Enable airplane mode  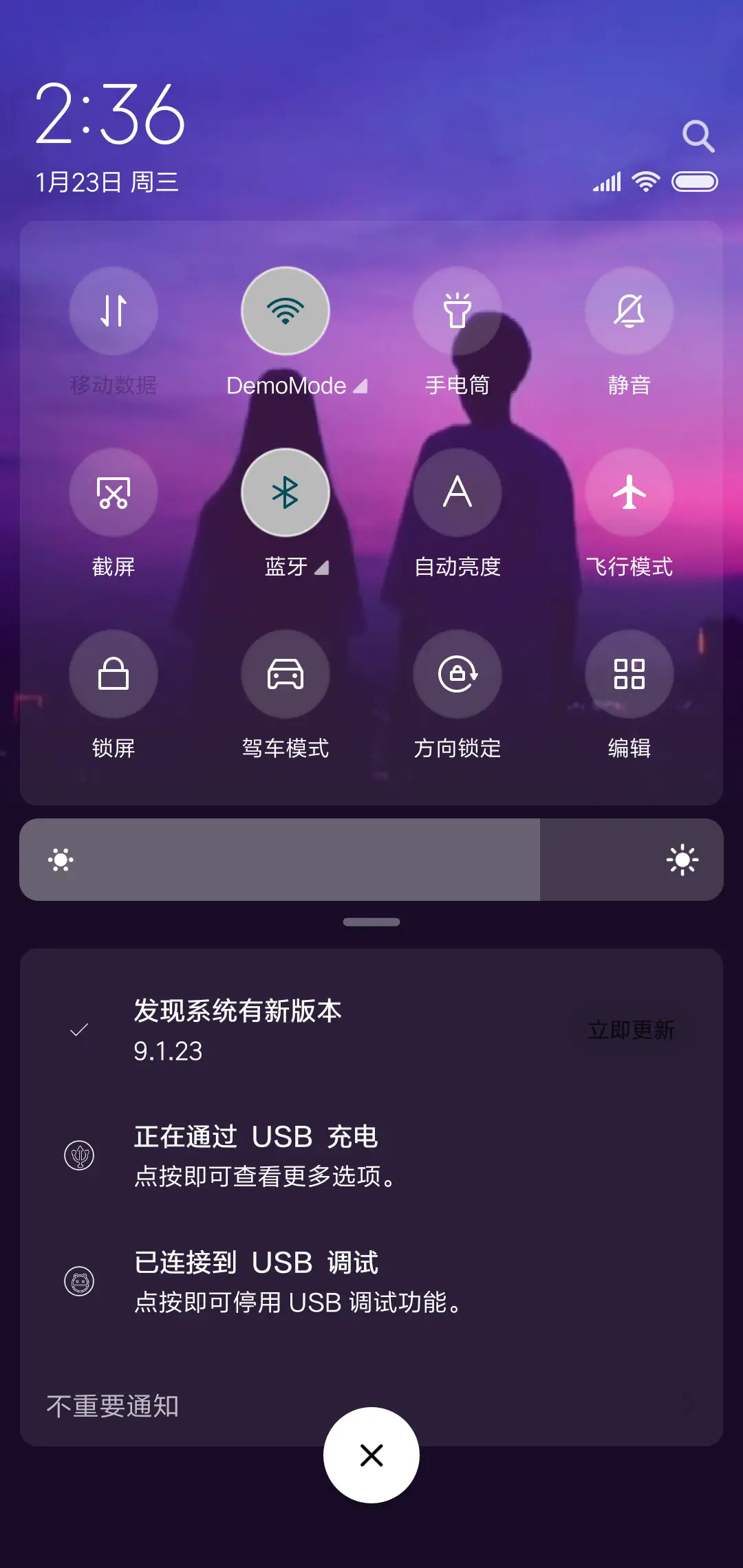click(629, 492)
